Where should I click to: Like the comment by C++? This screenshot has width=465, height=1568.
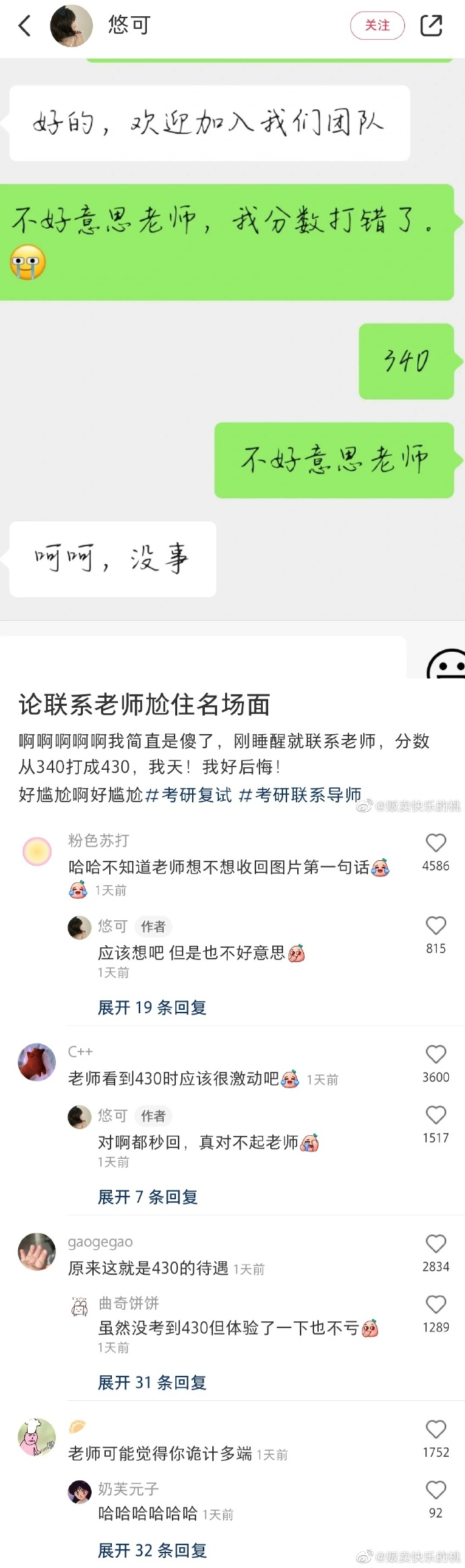pyautogui.click(x=436, y=1055)
